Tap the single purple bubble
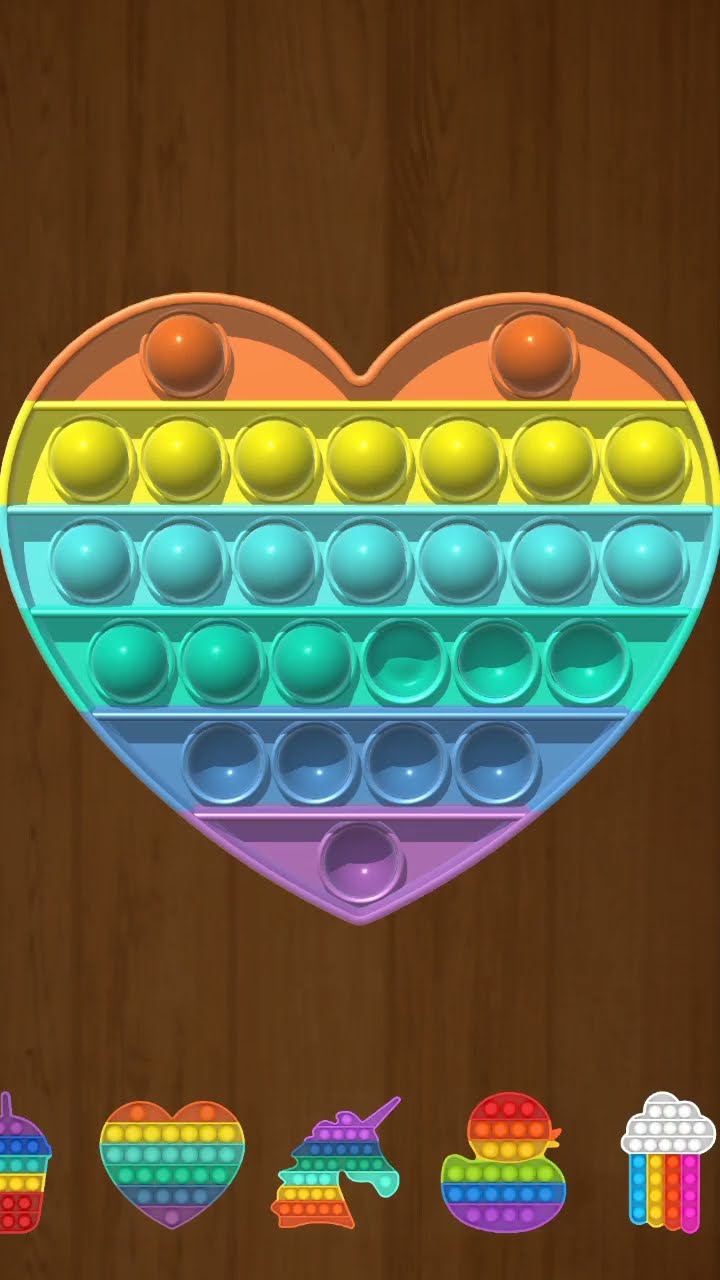 [x=362, y=862]
